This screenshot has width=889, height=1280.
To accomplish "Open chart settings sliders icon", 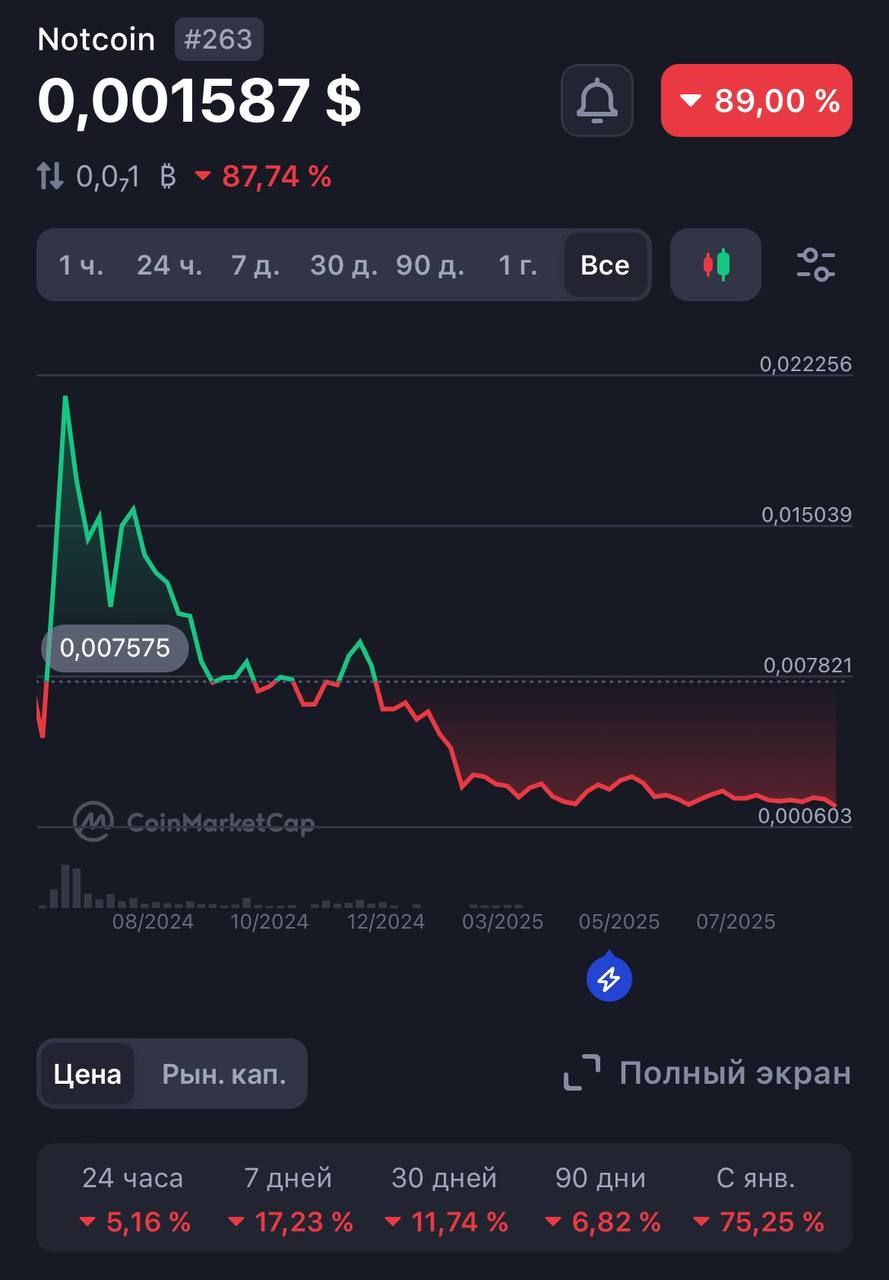I will pyautogui.click(x=816, y=265).
